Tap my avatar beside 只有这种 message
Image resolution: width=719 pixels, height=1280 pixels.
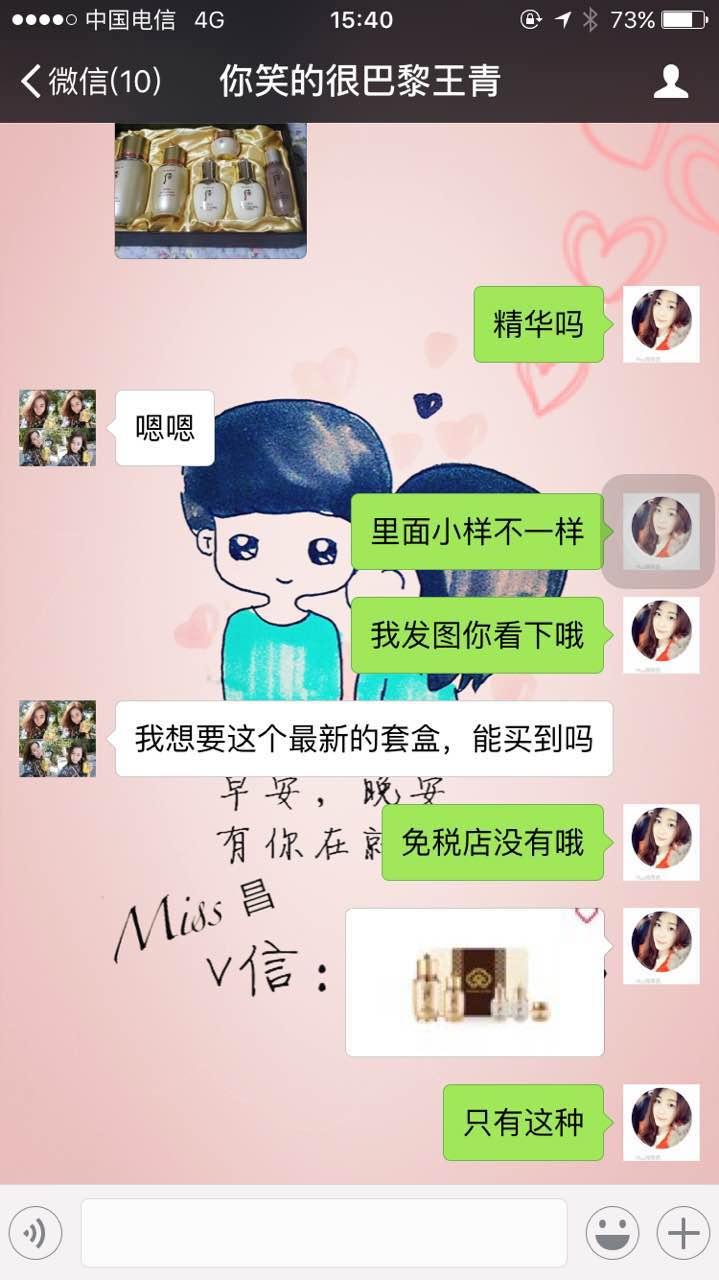pos(661,1121)
